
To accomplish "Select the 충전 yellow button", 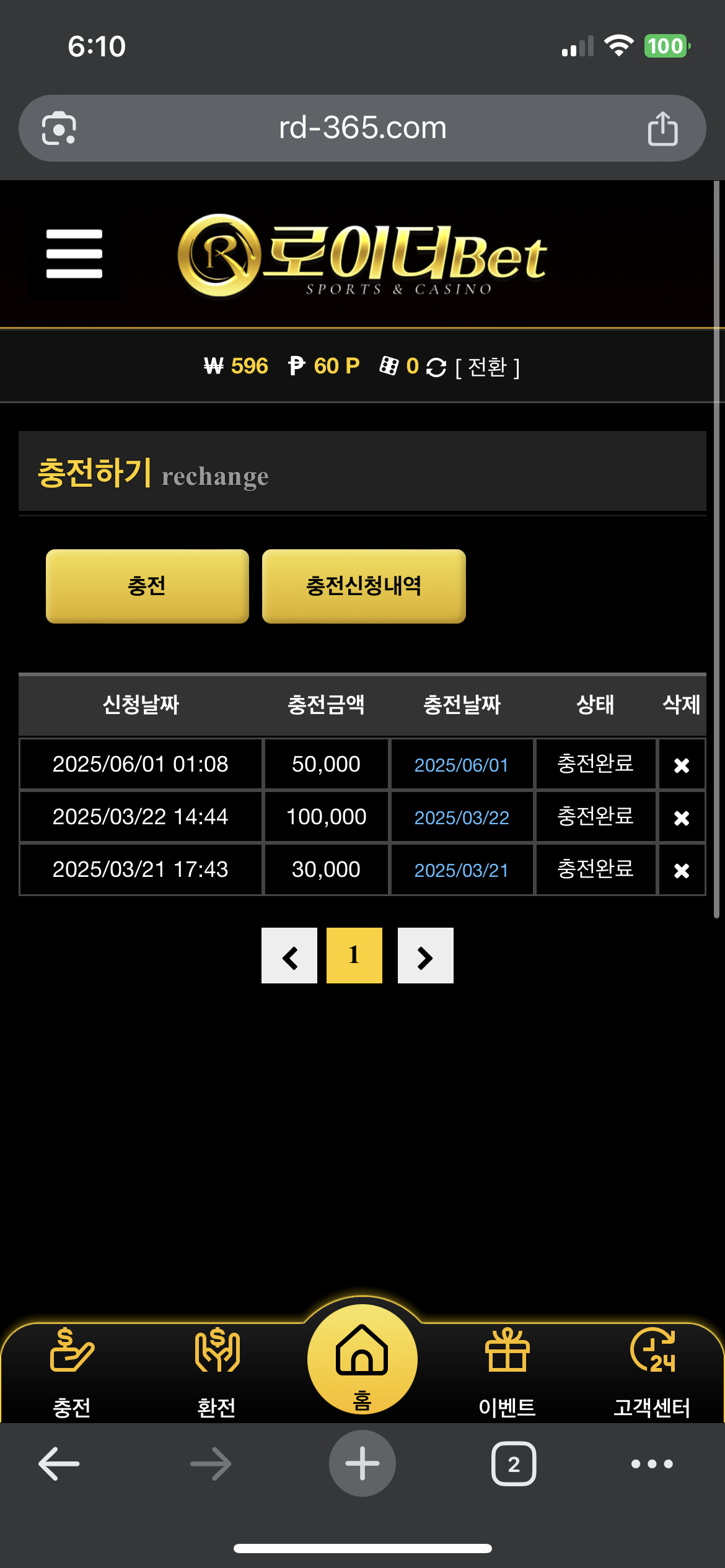I will point(147,586).
